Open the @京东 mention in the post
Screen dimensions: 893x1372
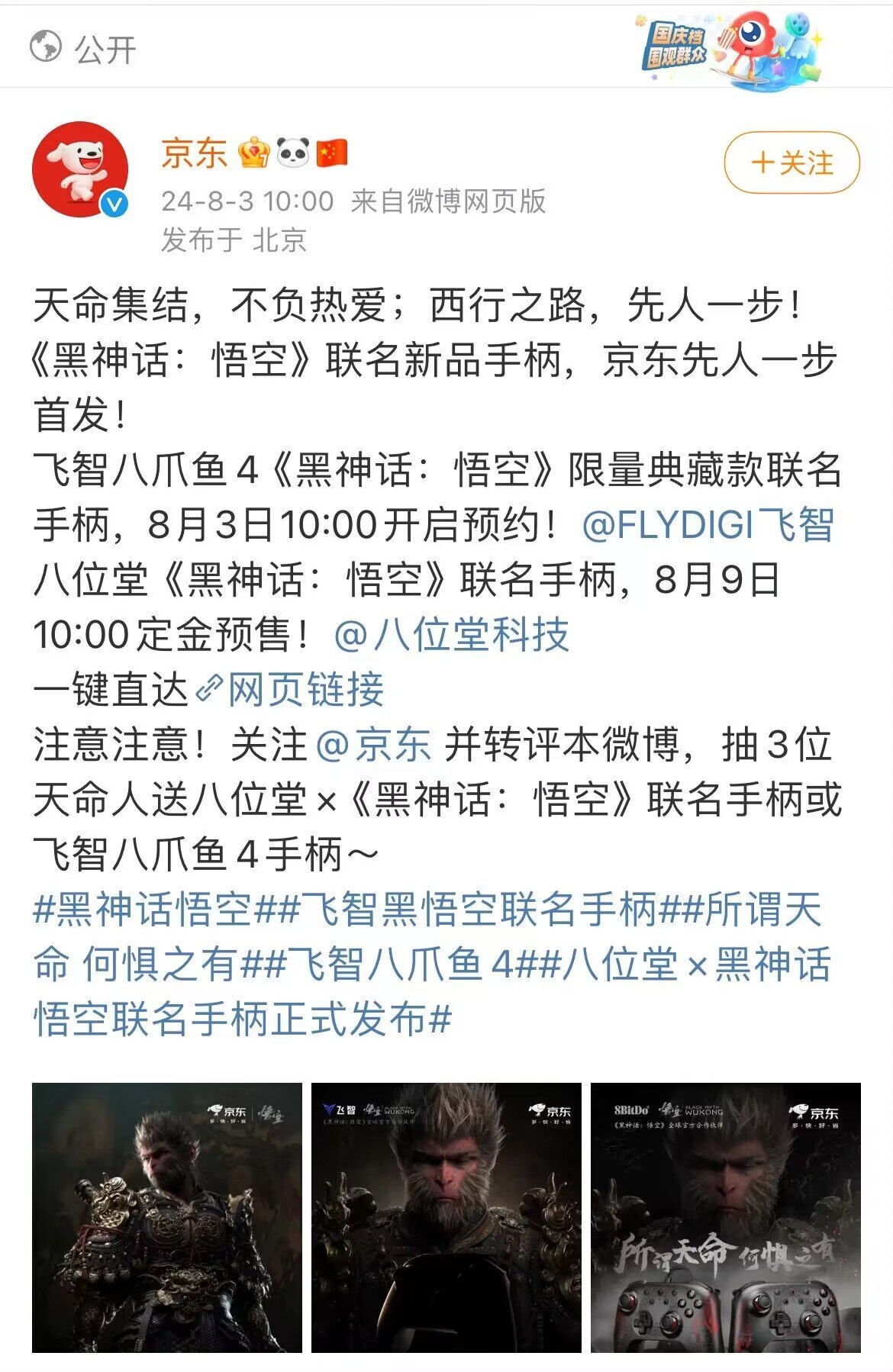click(x=373, y=745)
